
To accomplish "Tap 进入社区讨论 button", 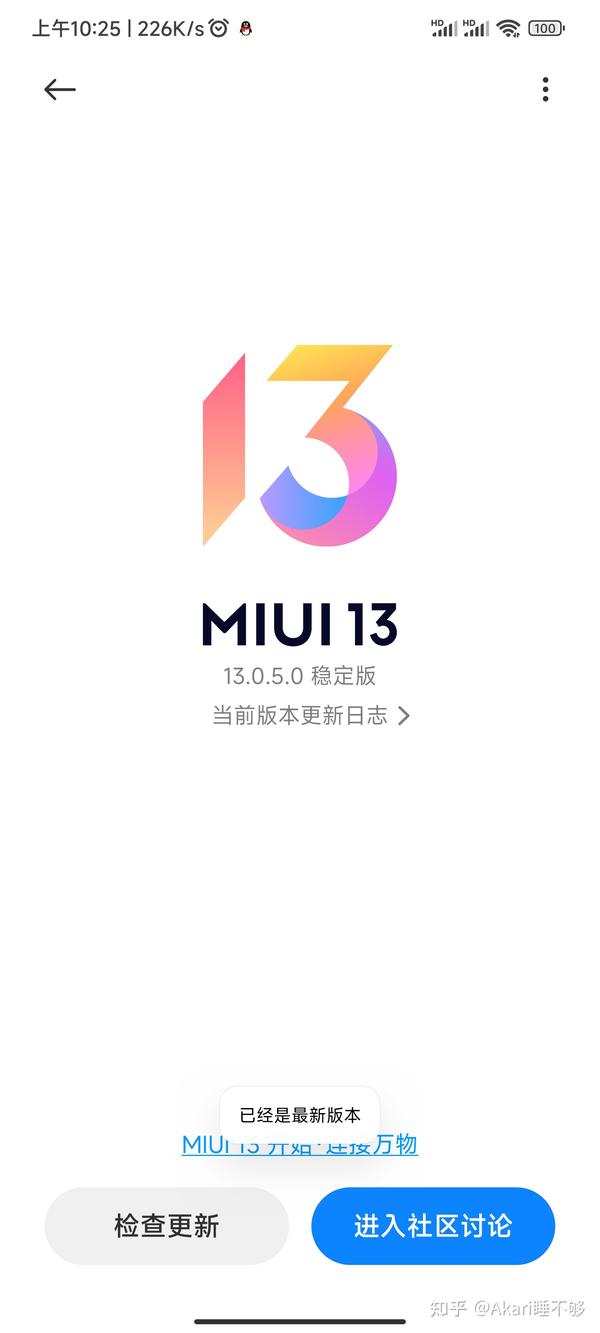I will click(x=433, y=1226).
